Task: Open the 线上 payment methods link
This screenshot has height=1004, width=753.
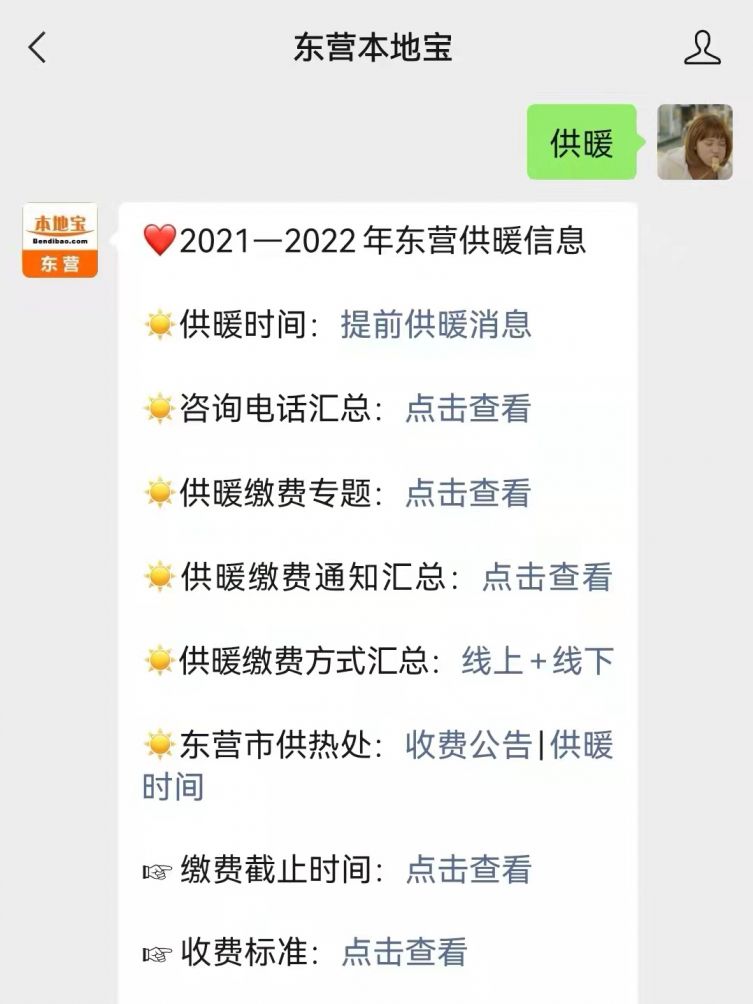Action: click(x=491, y=660)
